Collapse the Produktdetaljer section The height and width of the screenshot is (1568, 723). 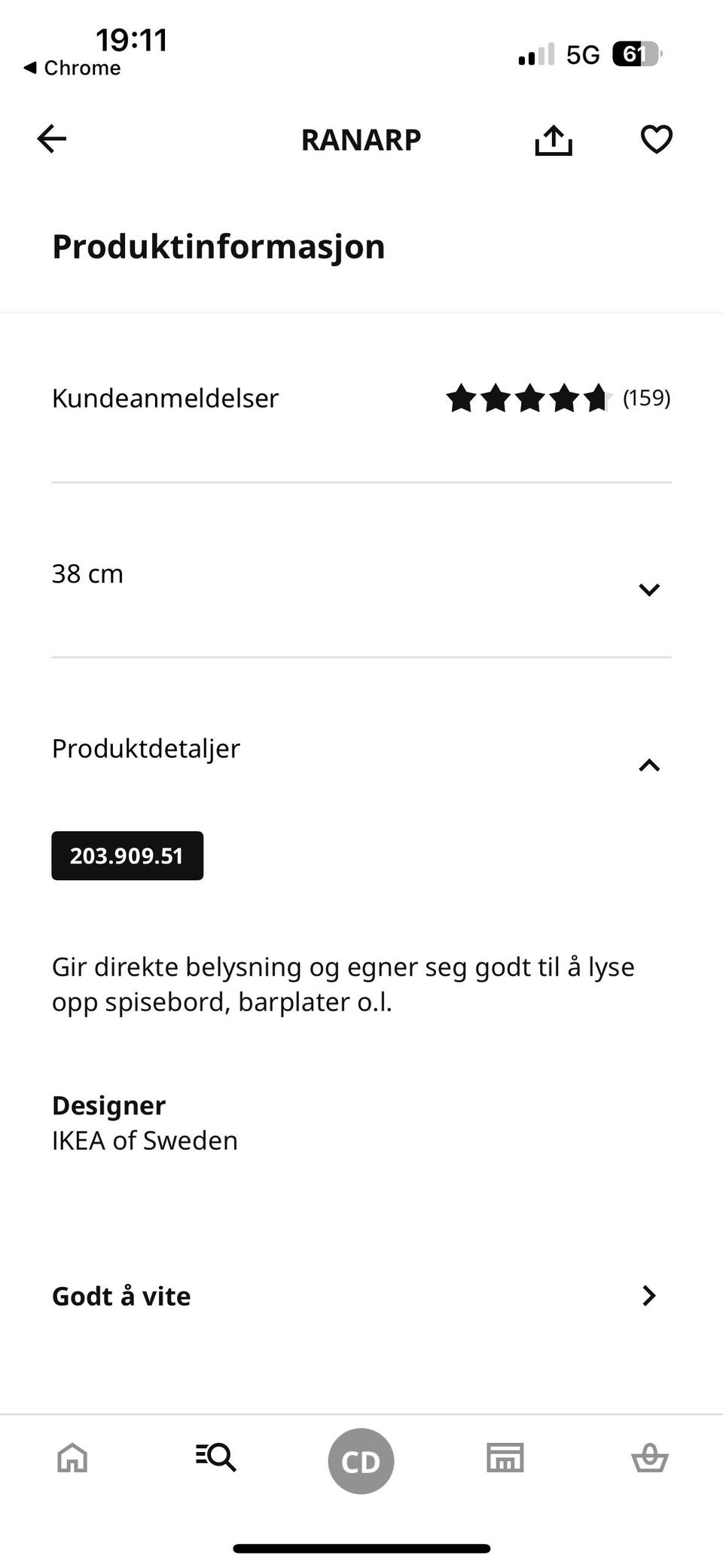[x=649, y=766]
